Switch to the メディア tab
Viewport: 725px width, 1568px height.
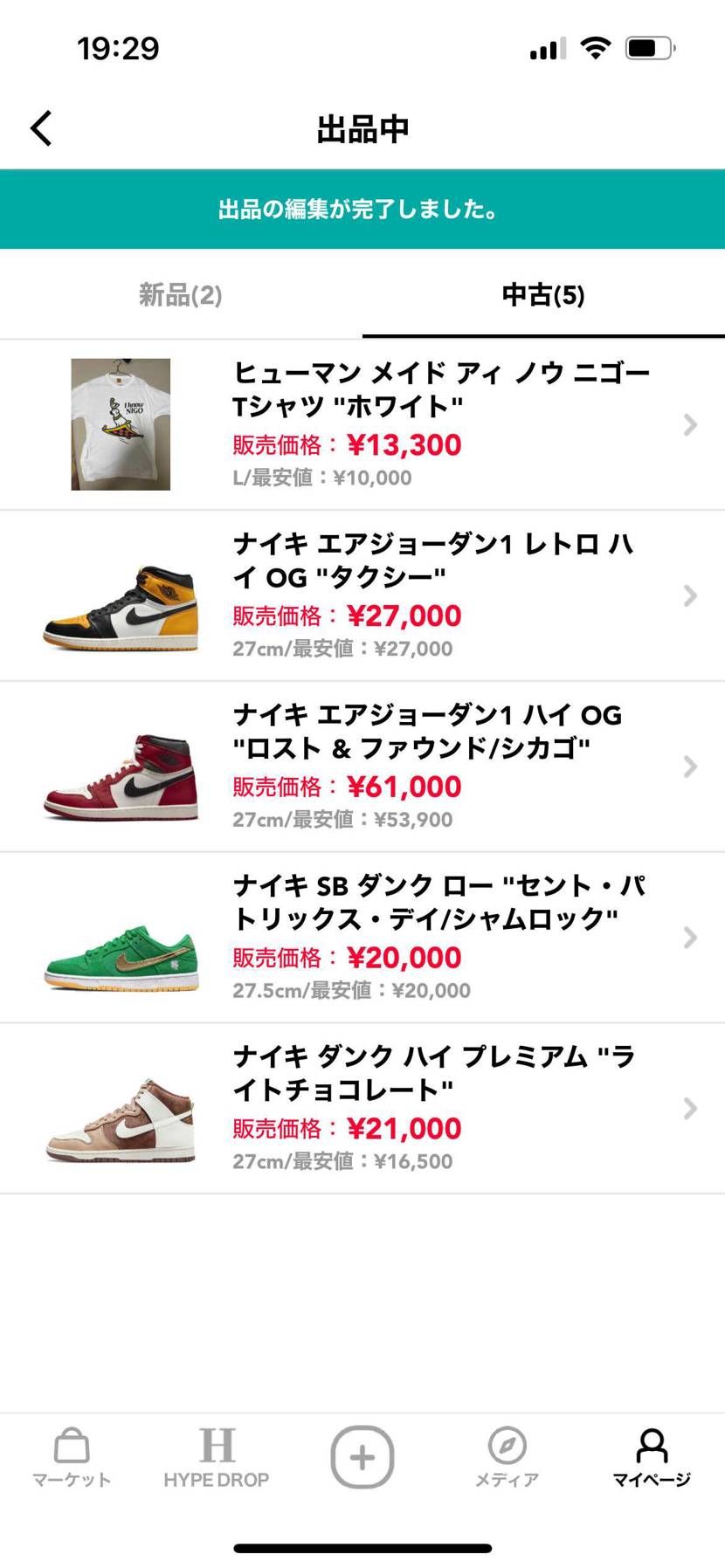[507, 1458]
